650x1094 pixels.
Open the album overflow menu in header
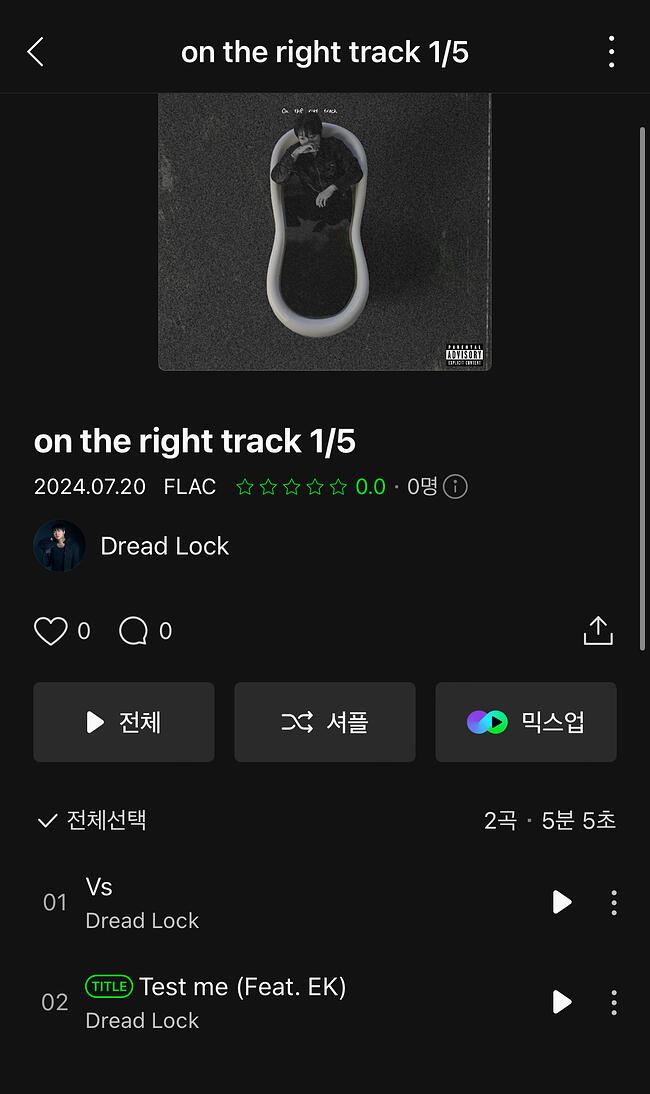tap(611, 52)
